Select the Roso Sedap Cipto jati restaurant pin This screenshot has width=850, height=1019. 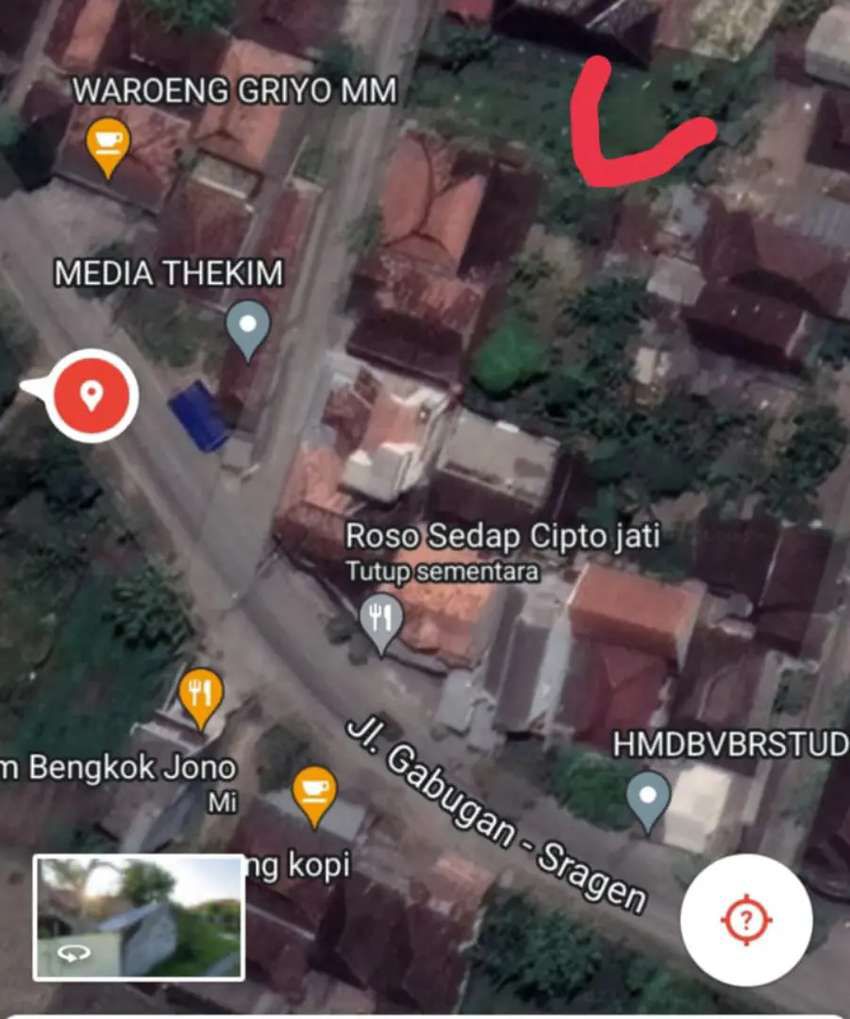click(382, 622)
